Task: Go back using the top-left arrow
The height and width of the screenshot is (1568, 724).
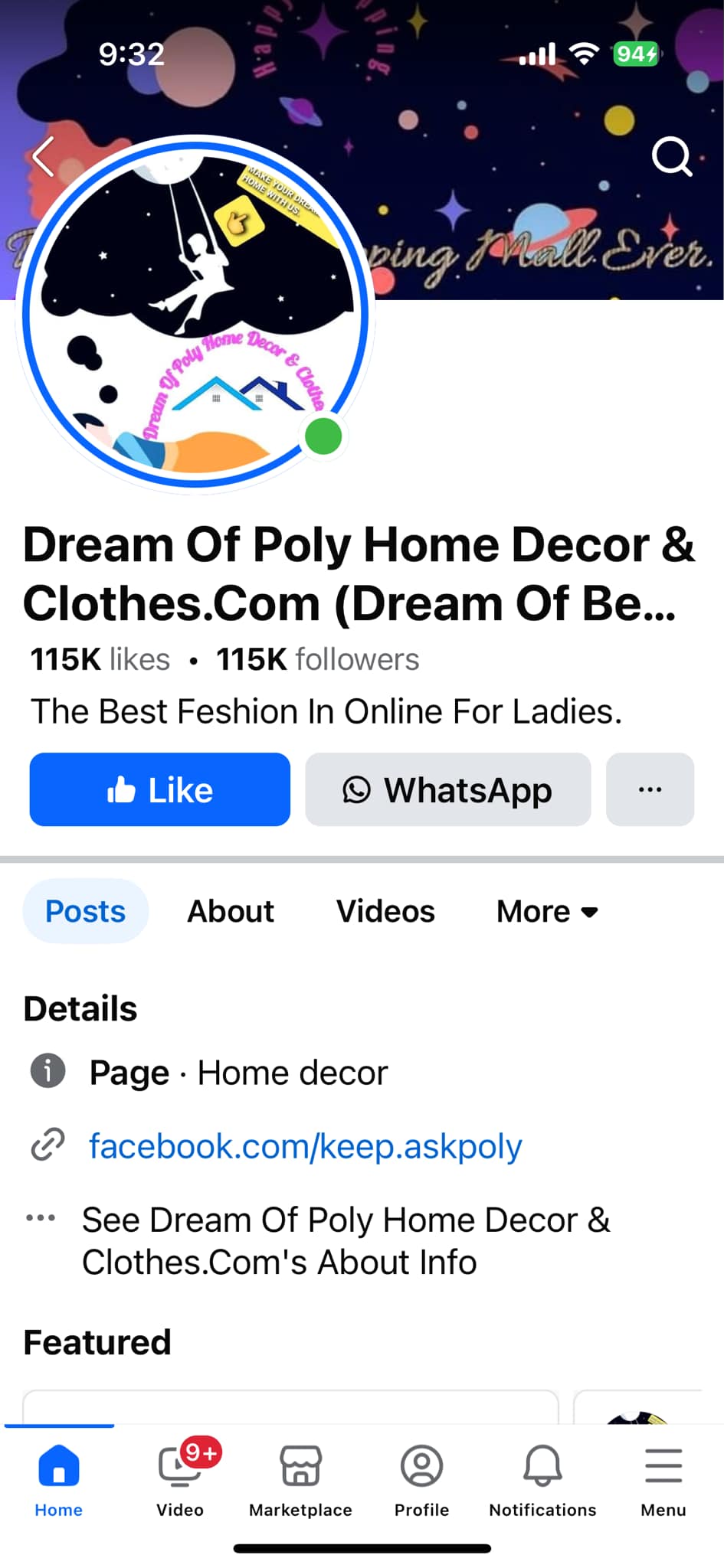Action: point(44,157)
